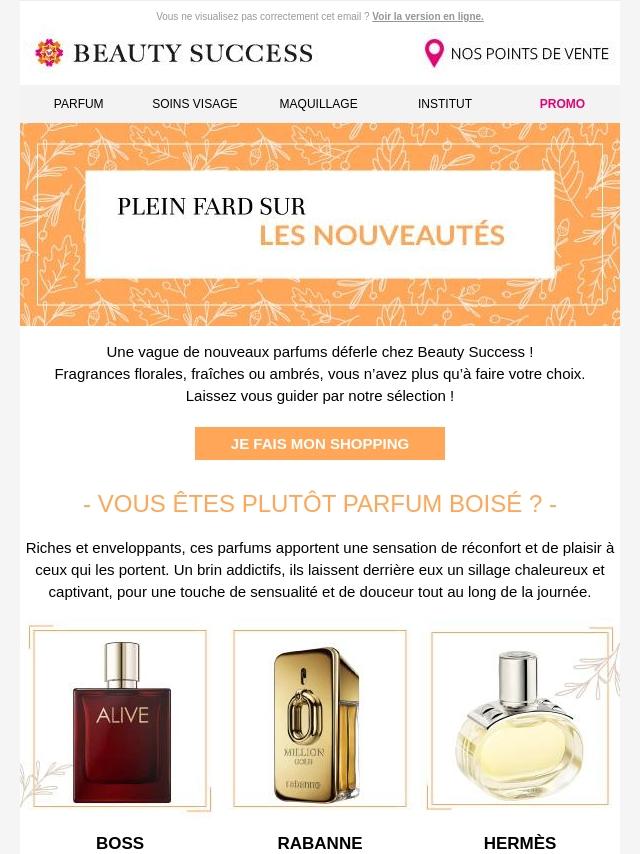
Task: Visit the Institut section
Action: (x=445, y=104)
